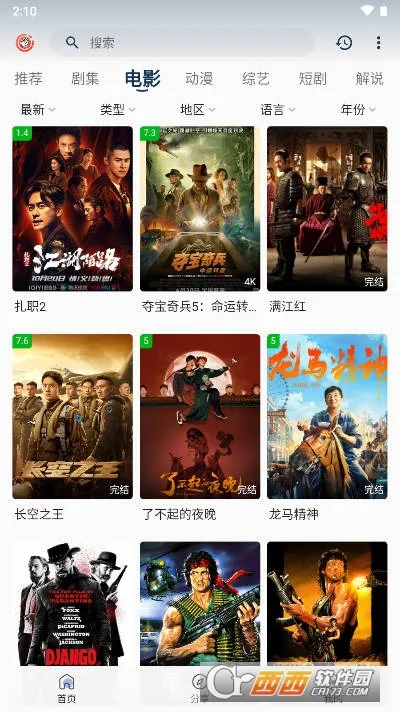Screen dimensions: 400x712
Task: Go to the 首页 bottom tab
Action: tap(67, 688)
